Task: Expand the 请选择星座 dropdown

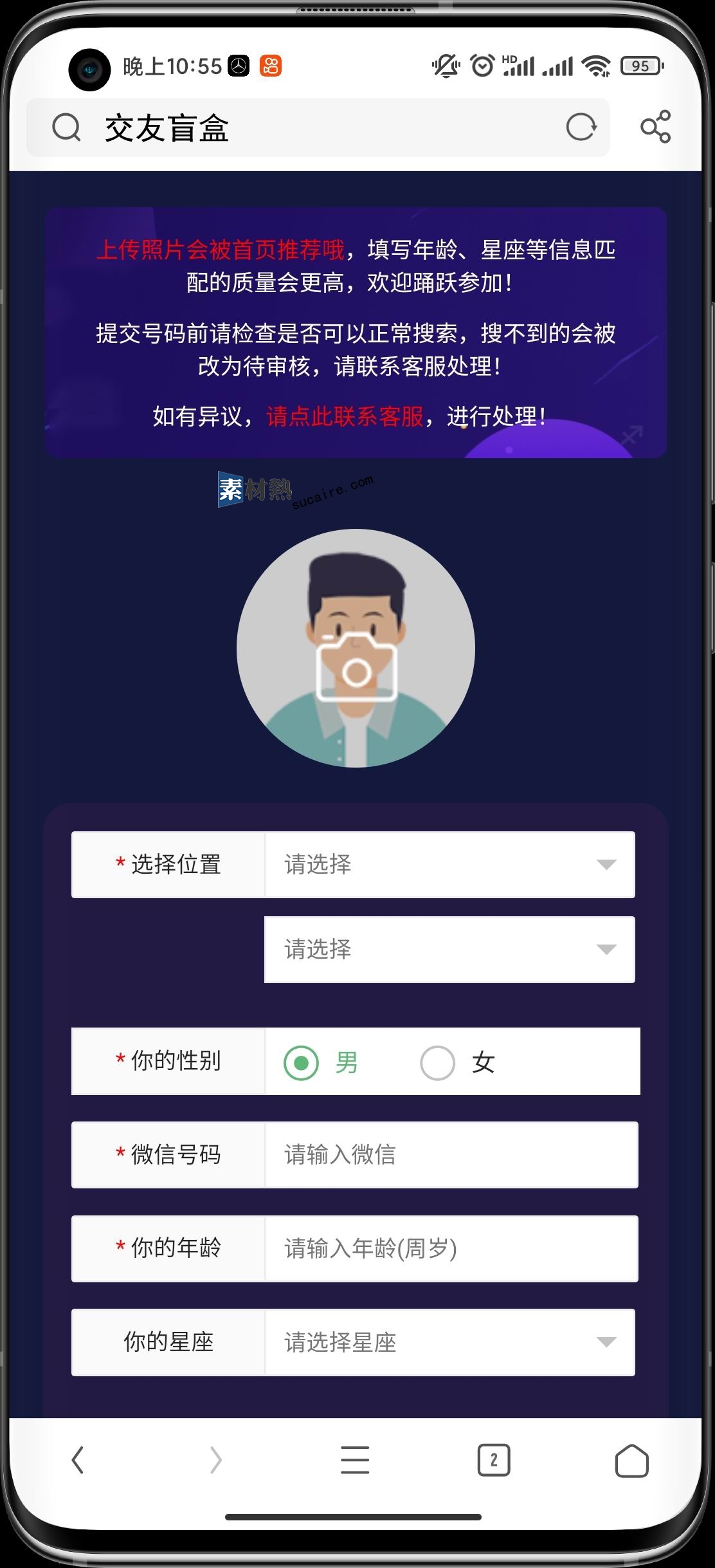Action: (x=449, y=1342)
